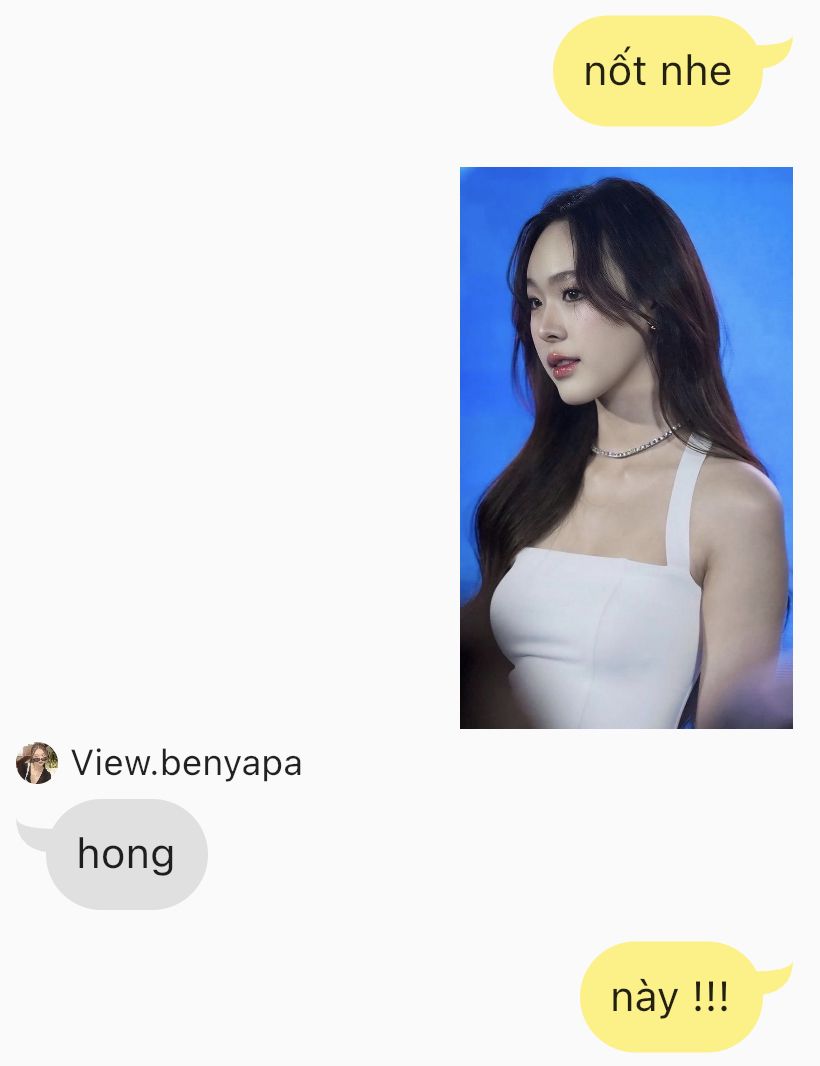
Task: Open View.benyapa's profile picture
Action: pos(36,763)
